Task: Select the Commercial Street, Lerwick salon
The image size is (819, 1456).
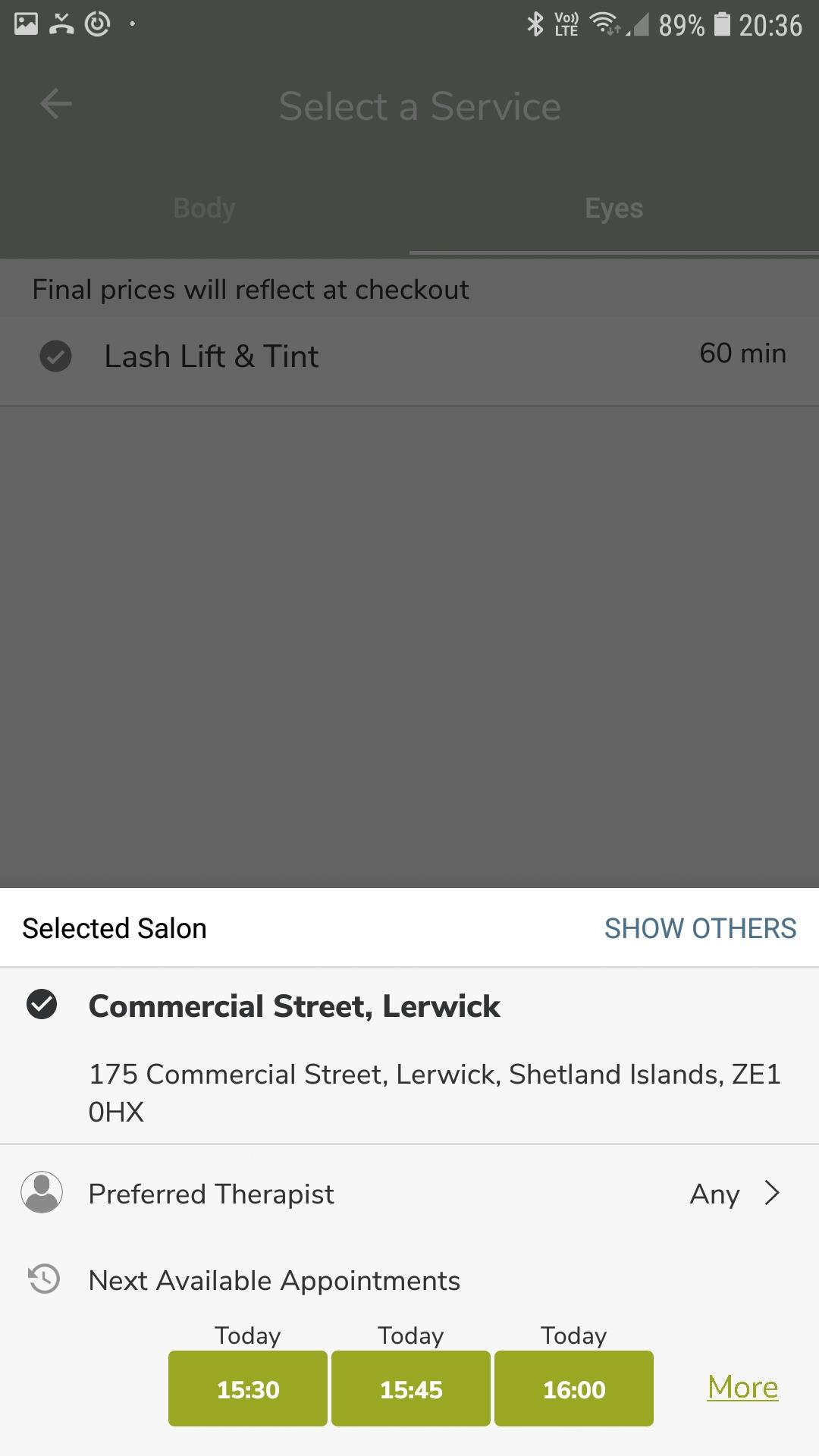Action: [x=294, y=1006]
